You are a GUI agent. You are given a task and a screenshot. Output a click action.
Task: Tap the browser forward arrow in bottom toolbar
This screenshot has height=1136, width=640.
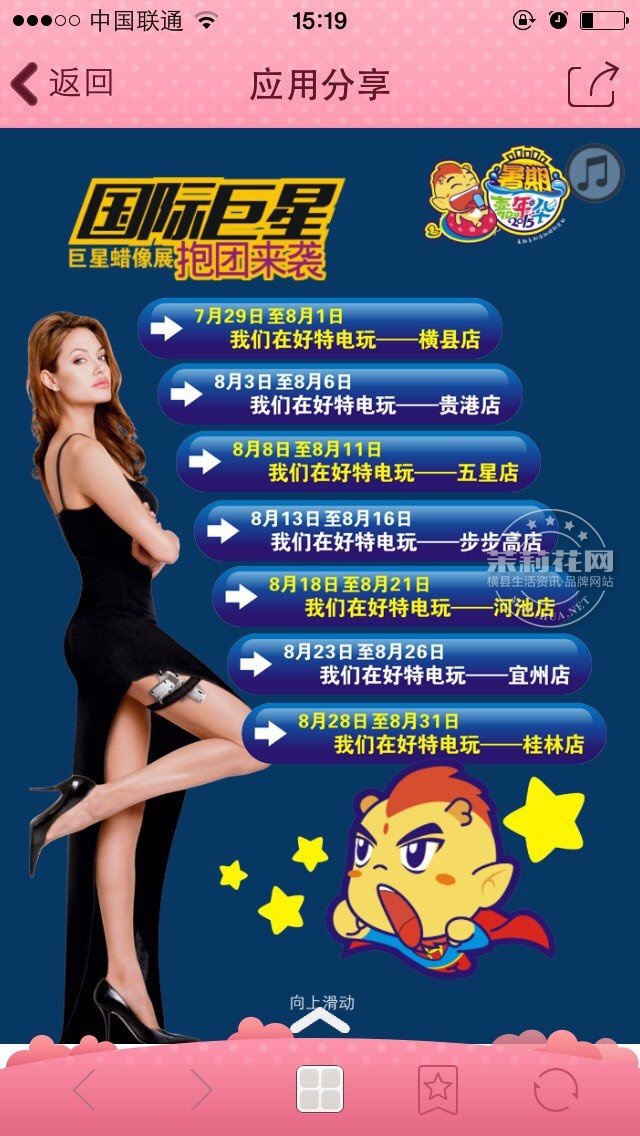point(202,1090)
